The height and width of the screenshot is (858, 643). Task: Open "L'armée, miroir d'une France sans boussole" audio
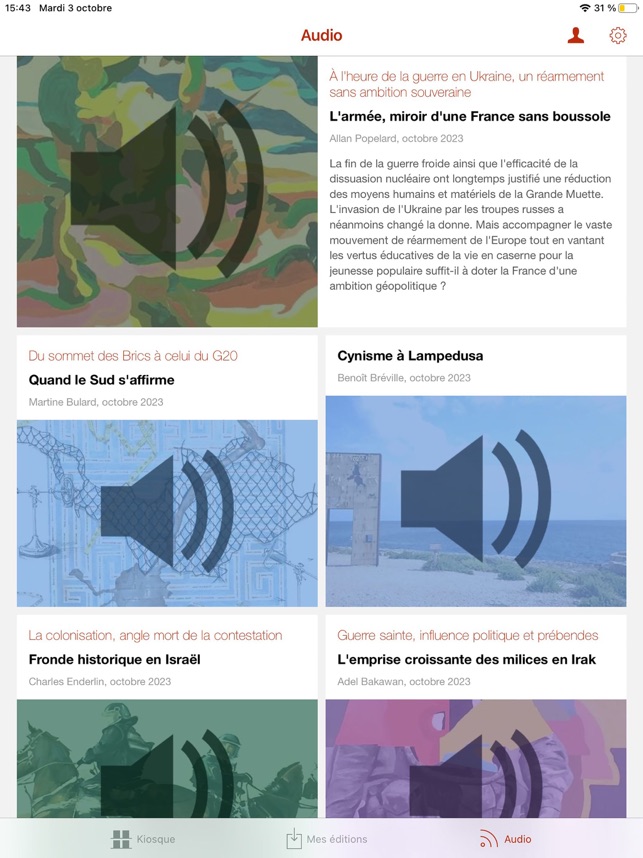click(469, 116)
